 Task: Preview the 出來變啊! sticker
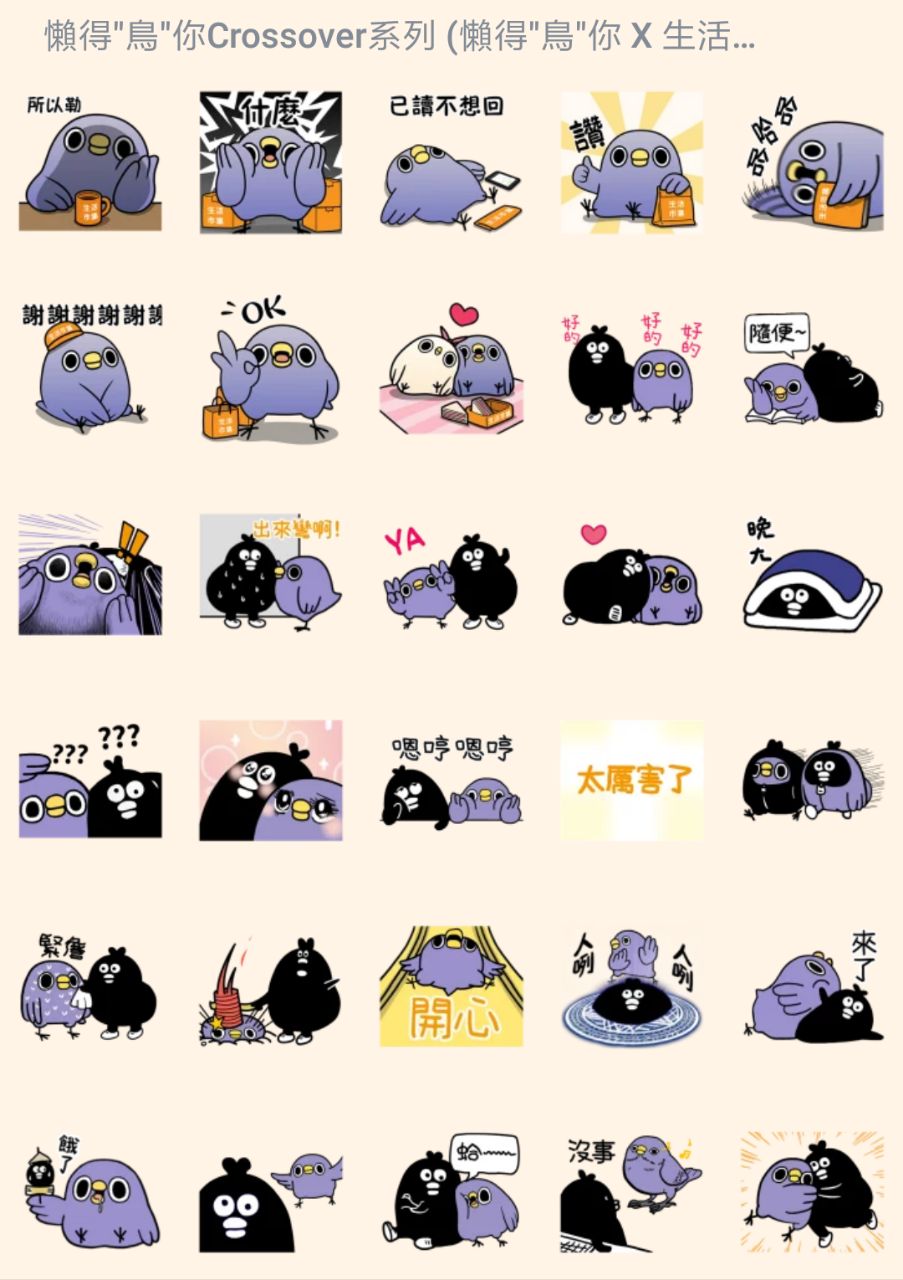(270, 573)
